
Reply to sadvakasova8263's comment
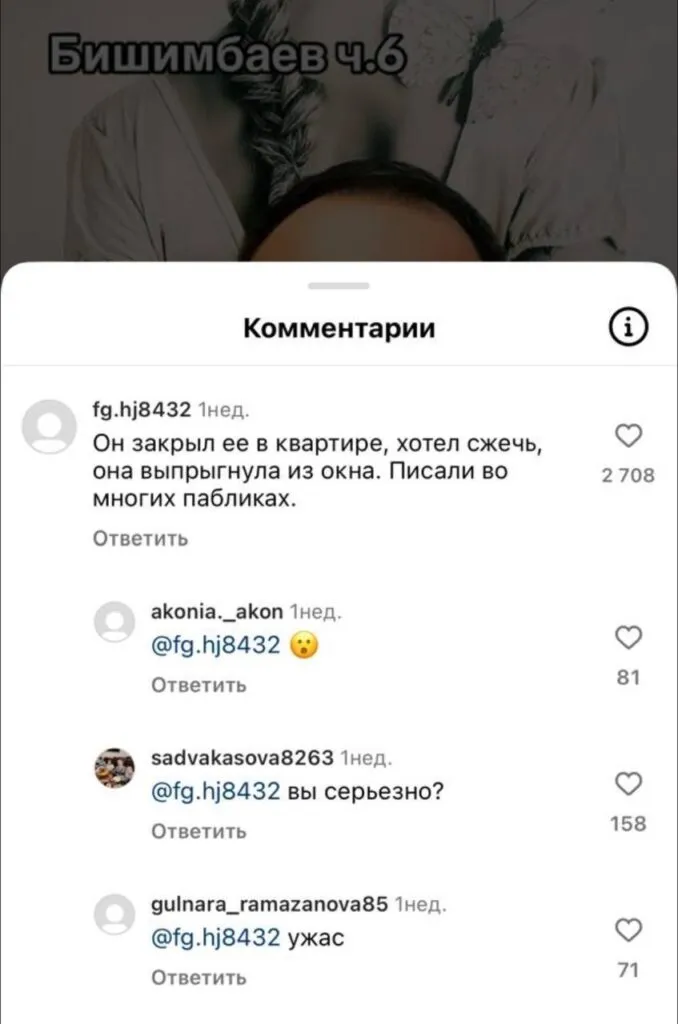198,831
